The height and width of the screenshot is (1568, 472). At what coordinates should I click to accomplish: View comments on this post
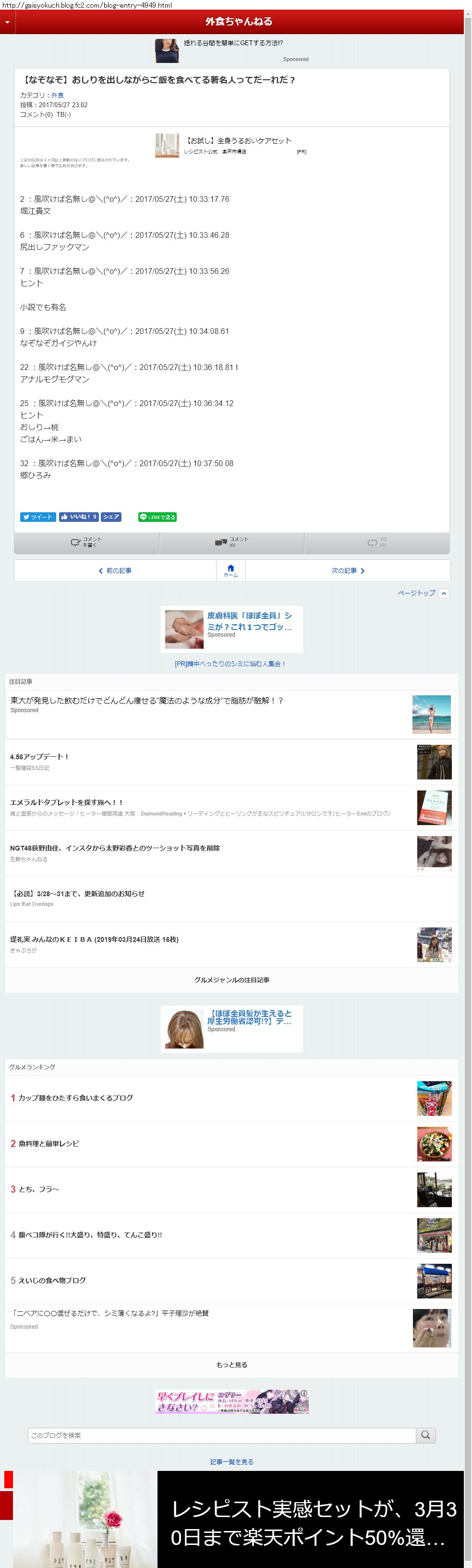coord(232,542)
